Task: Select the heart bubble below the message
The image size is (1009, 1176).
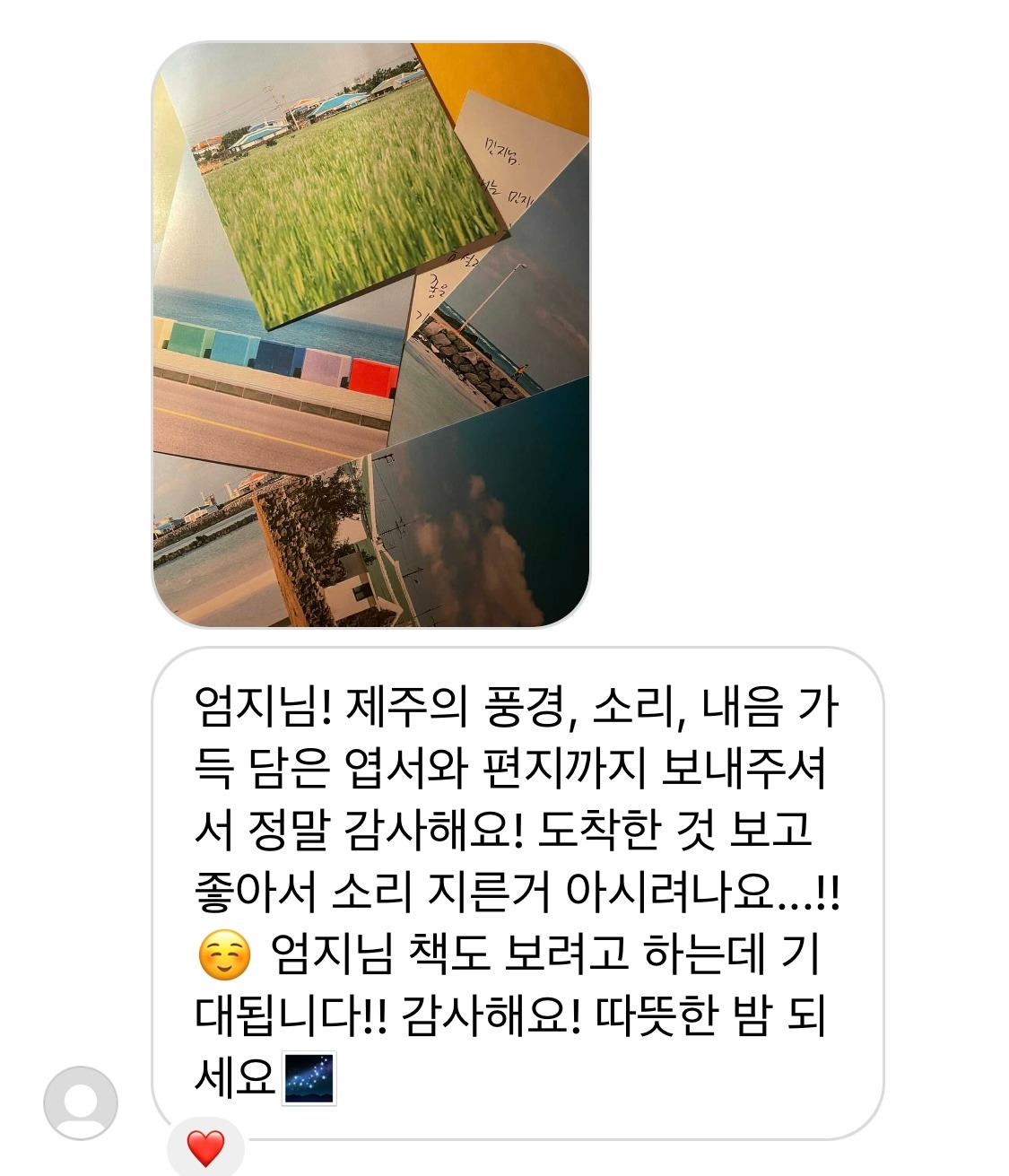Action: coord(207,1149)
